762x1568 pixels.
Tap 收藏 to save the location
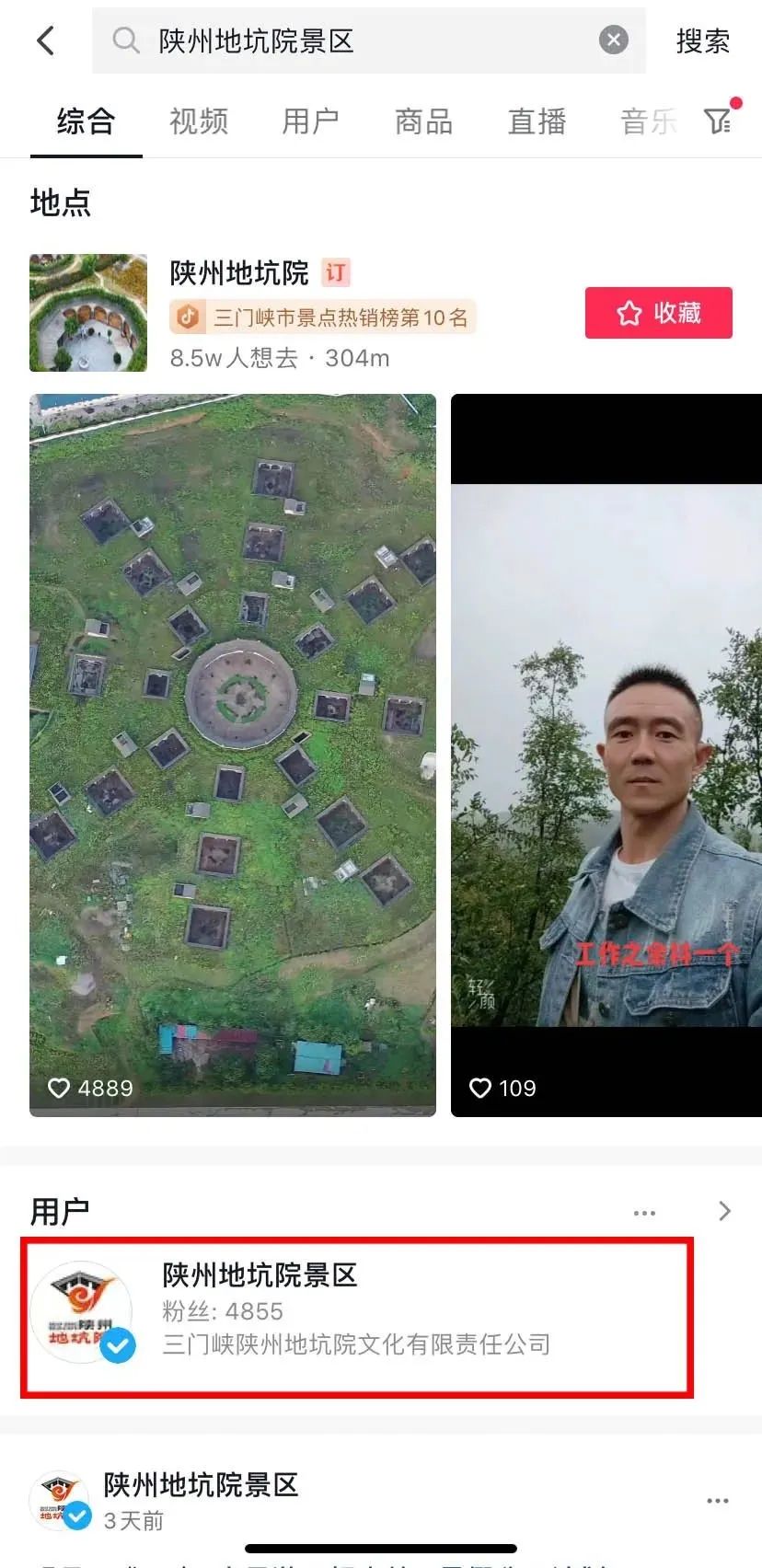[x=659, y=313]
